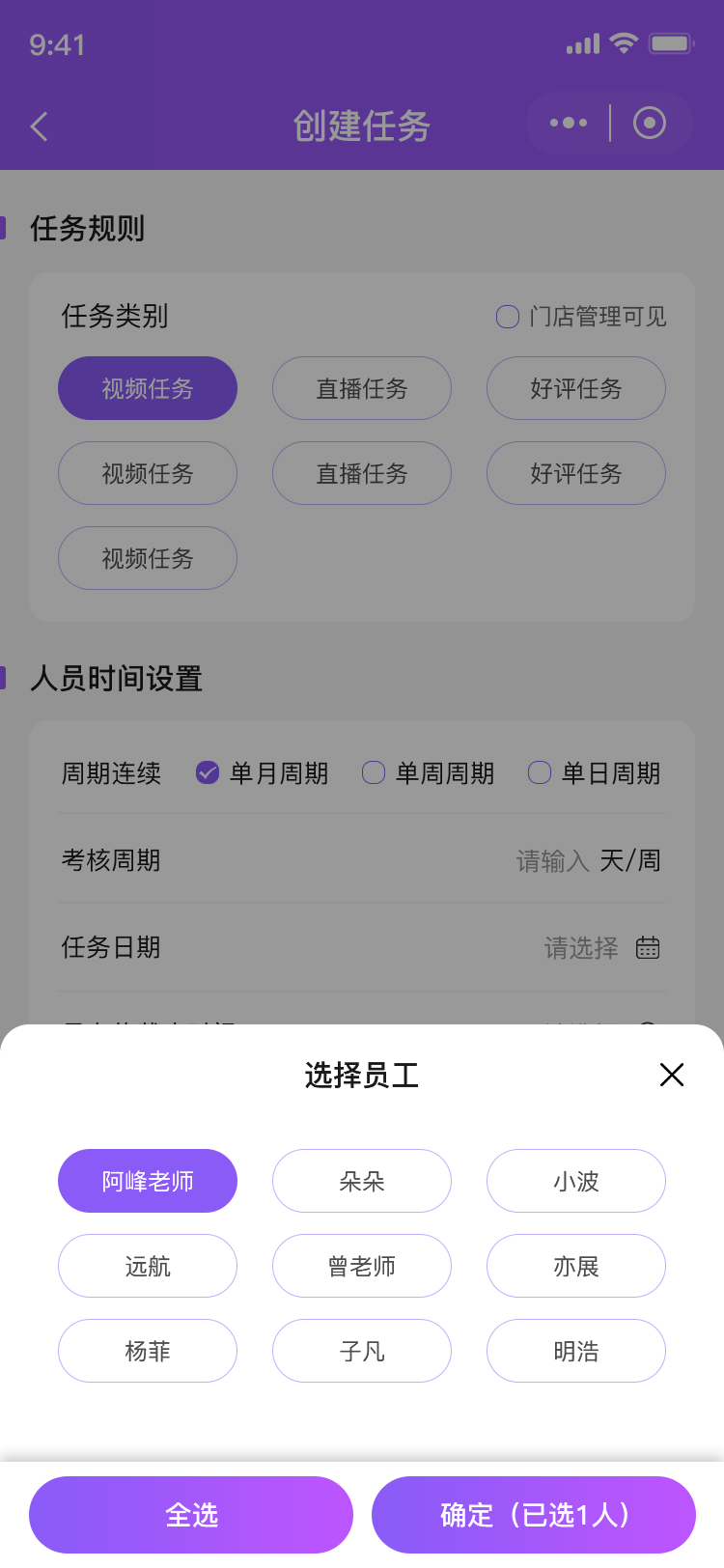Viewport: 724px width, 1568px height.
Task: Pick employee 远航
Action: (x=148, y=1266)
